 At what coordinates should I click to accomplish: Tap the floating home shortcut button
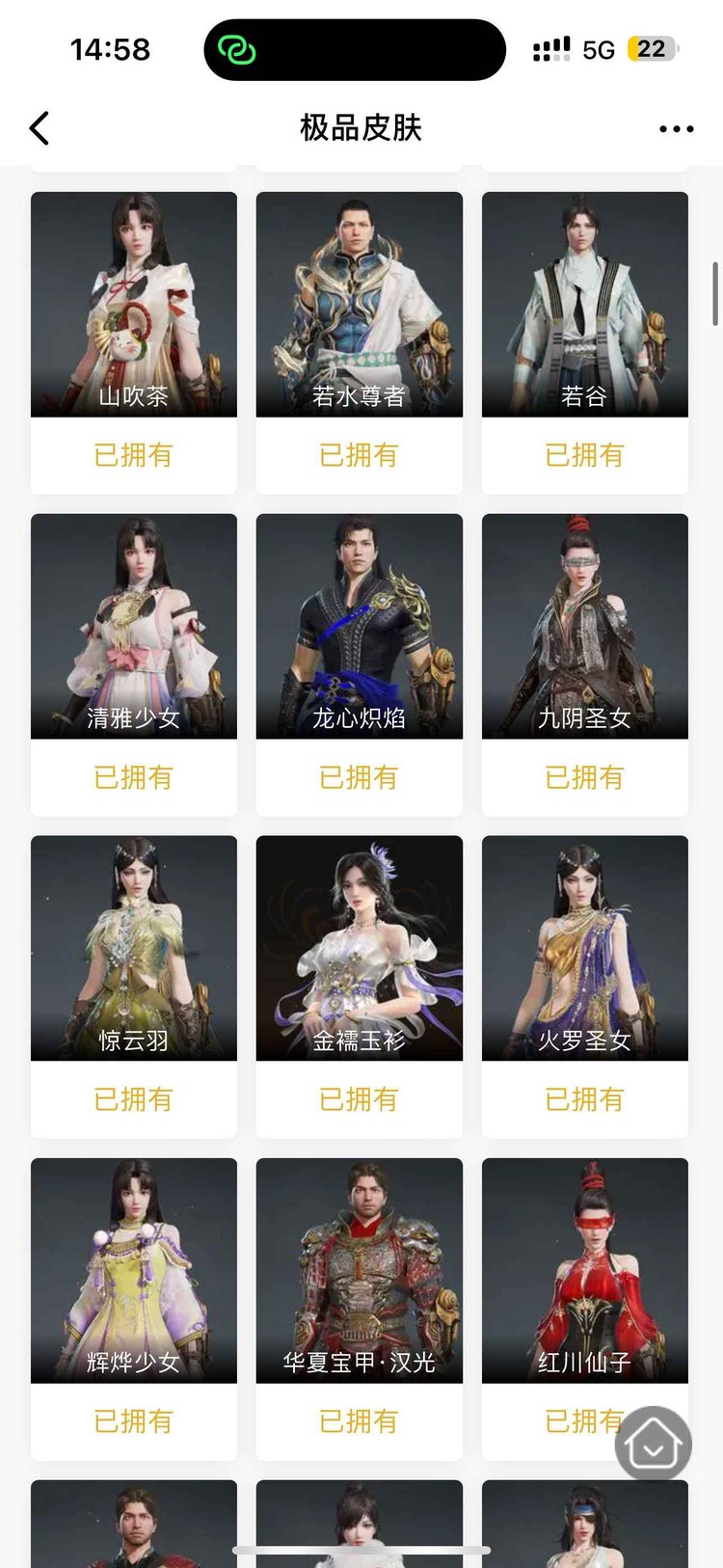(654, 1444)
